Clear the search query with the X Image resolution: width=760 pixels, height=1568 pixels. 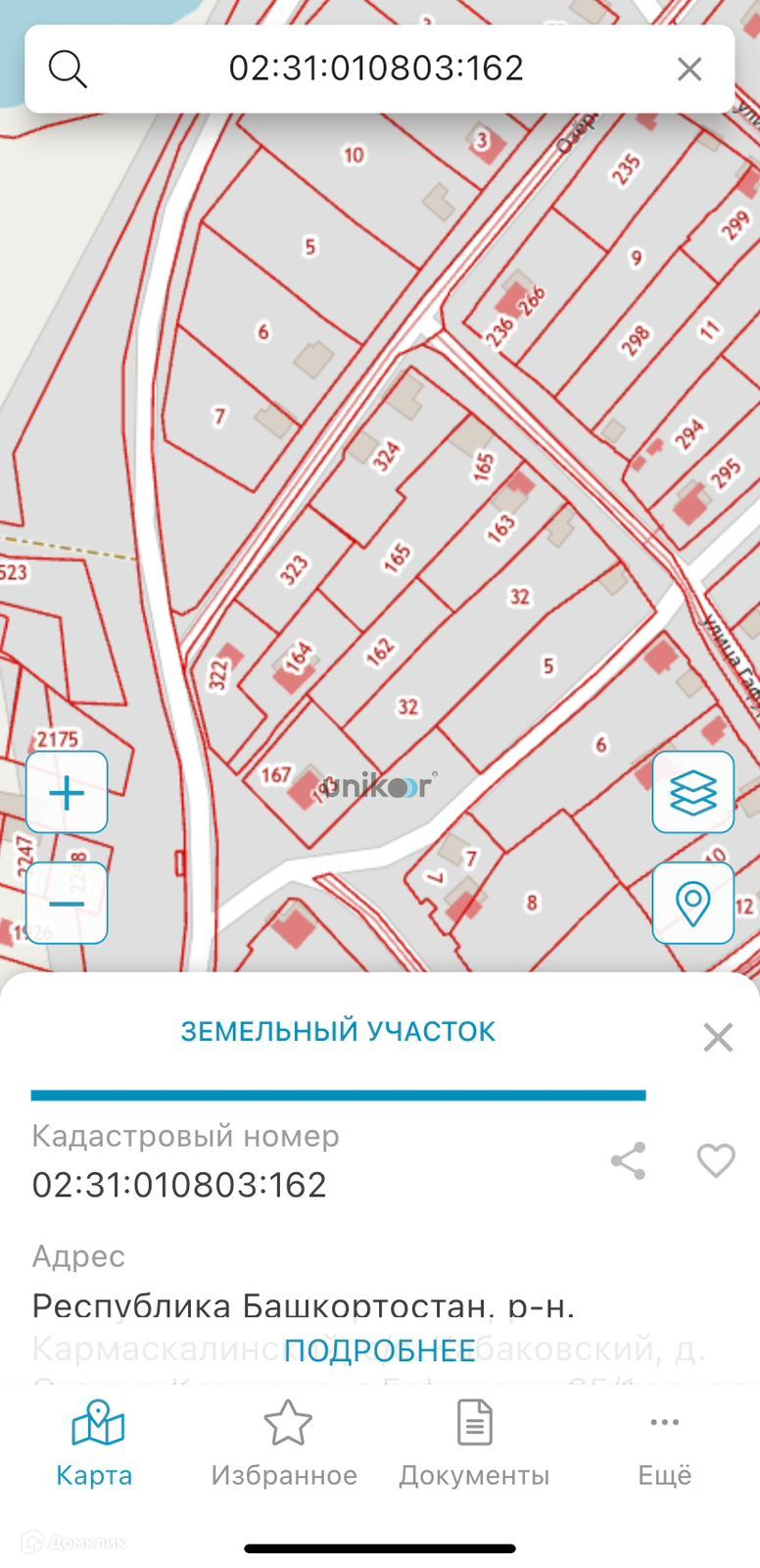tap(689, 69)
